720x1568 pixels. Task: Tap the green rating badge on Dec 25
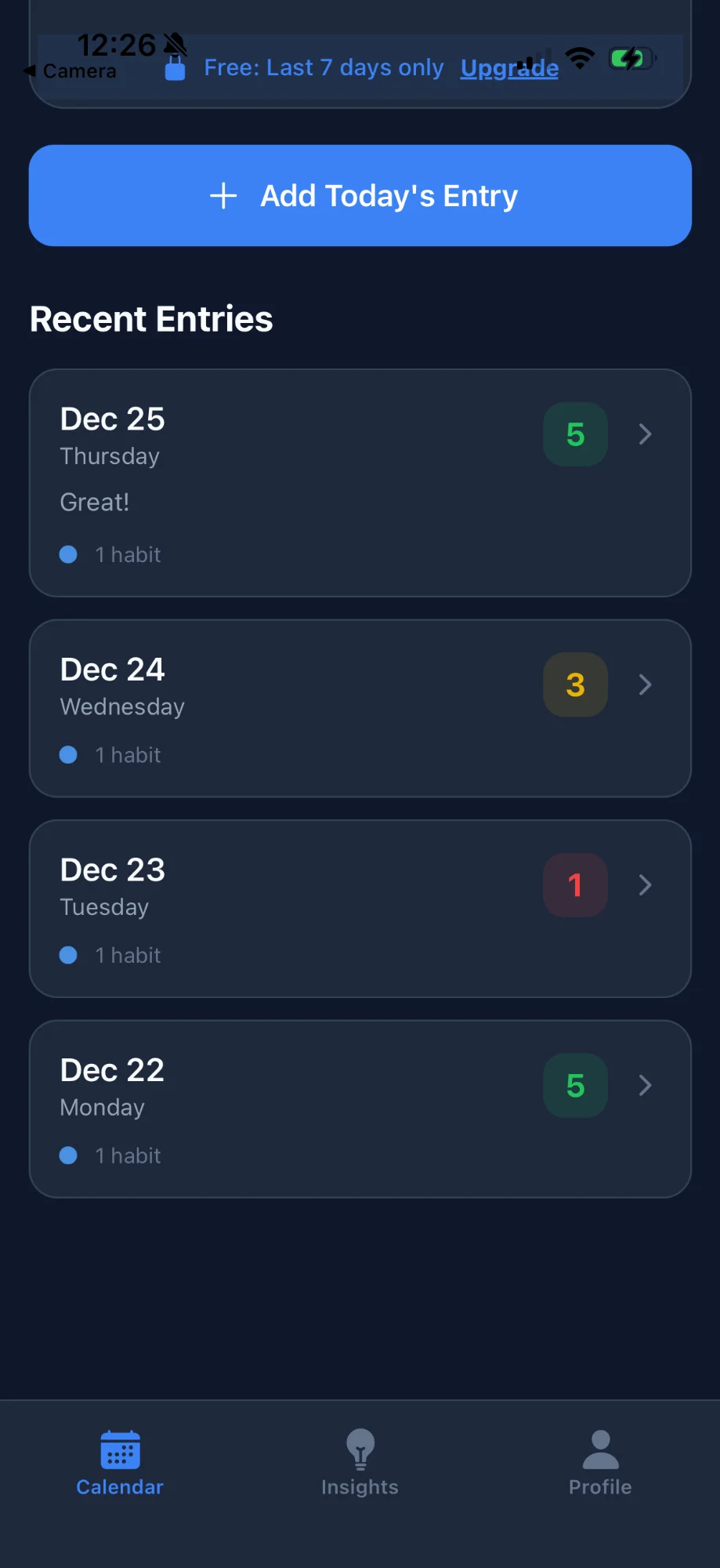(575, 434)
